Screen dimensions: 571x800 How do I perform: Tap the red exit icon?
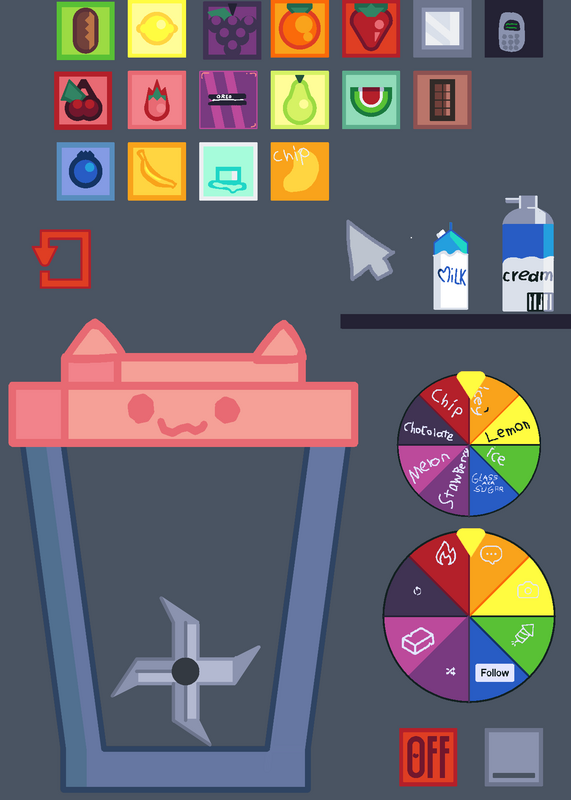tap(62, 259)
